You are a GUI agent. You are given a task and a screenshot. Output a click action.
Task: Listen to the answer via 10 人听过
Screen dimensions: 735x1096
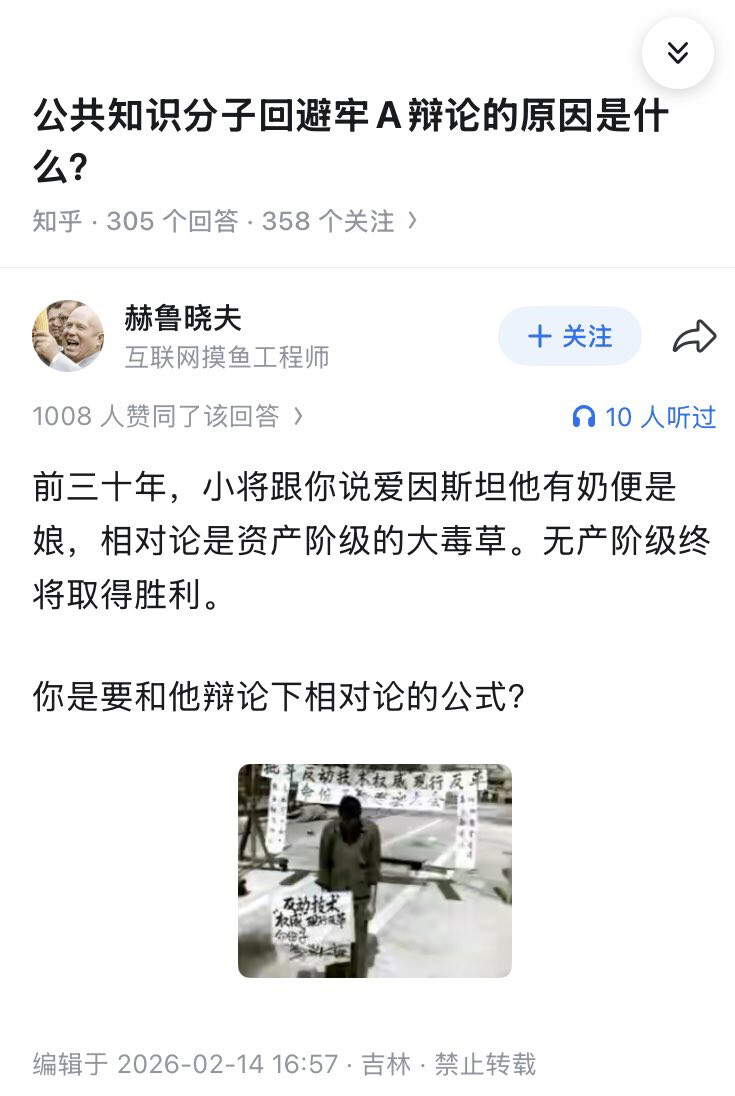[644, 416]
